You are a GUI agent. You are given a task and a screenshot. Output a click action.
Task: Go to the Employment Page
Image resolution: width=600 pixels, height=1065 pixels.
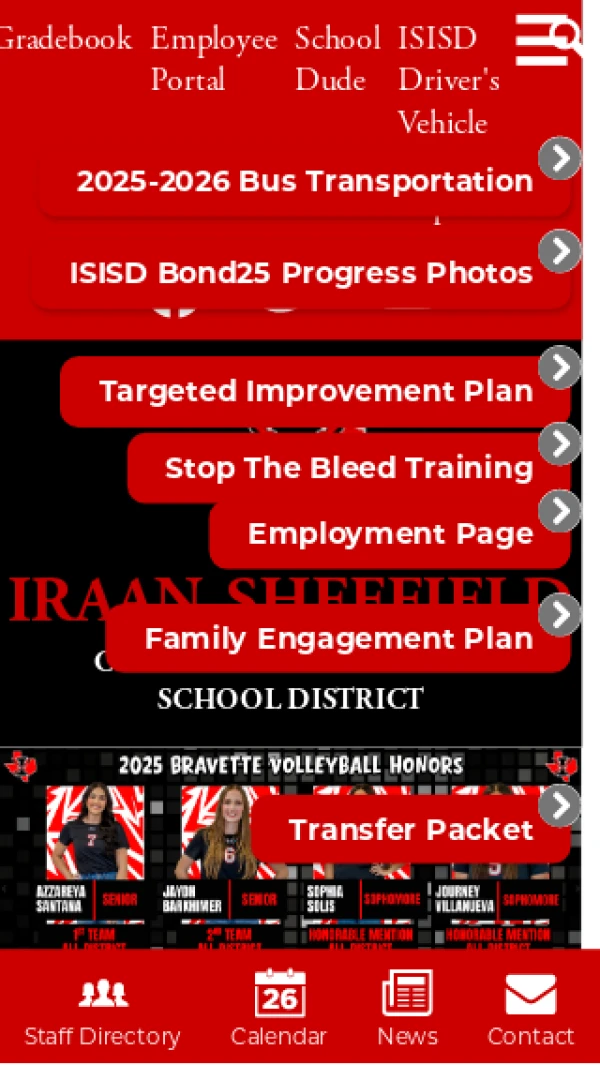pos(390,534)
